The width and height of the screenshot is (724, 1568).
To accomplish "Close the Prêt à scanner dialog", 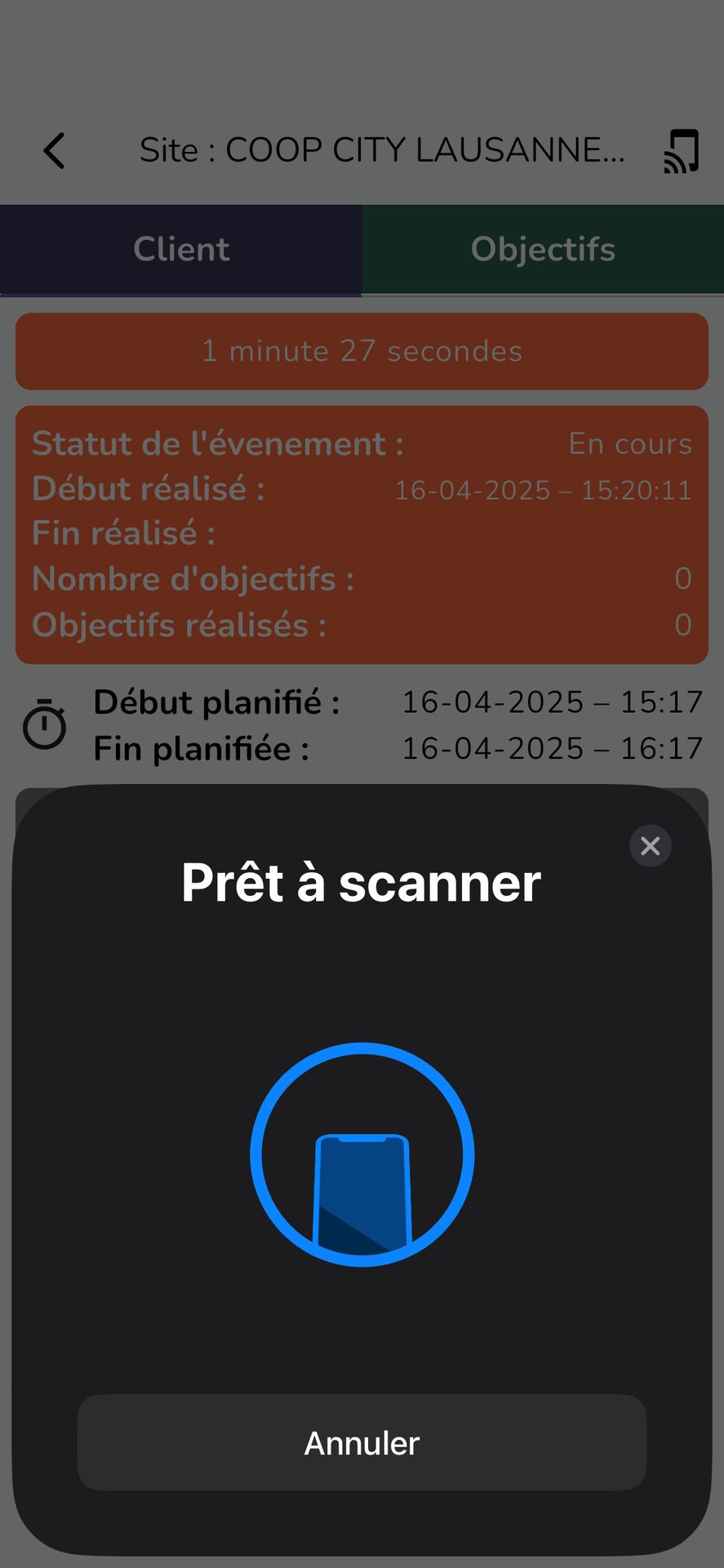I will click(650, 846).
